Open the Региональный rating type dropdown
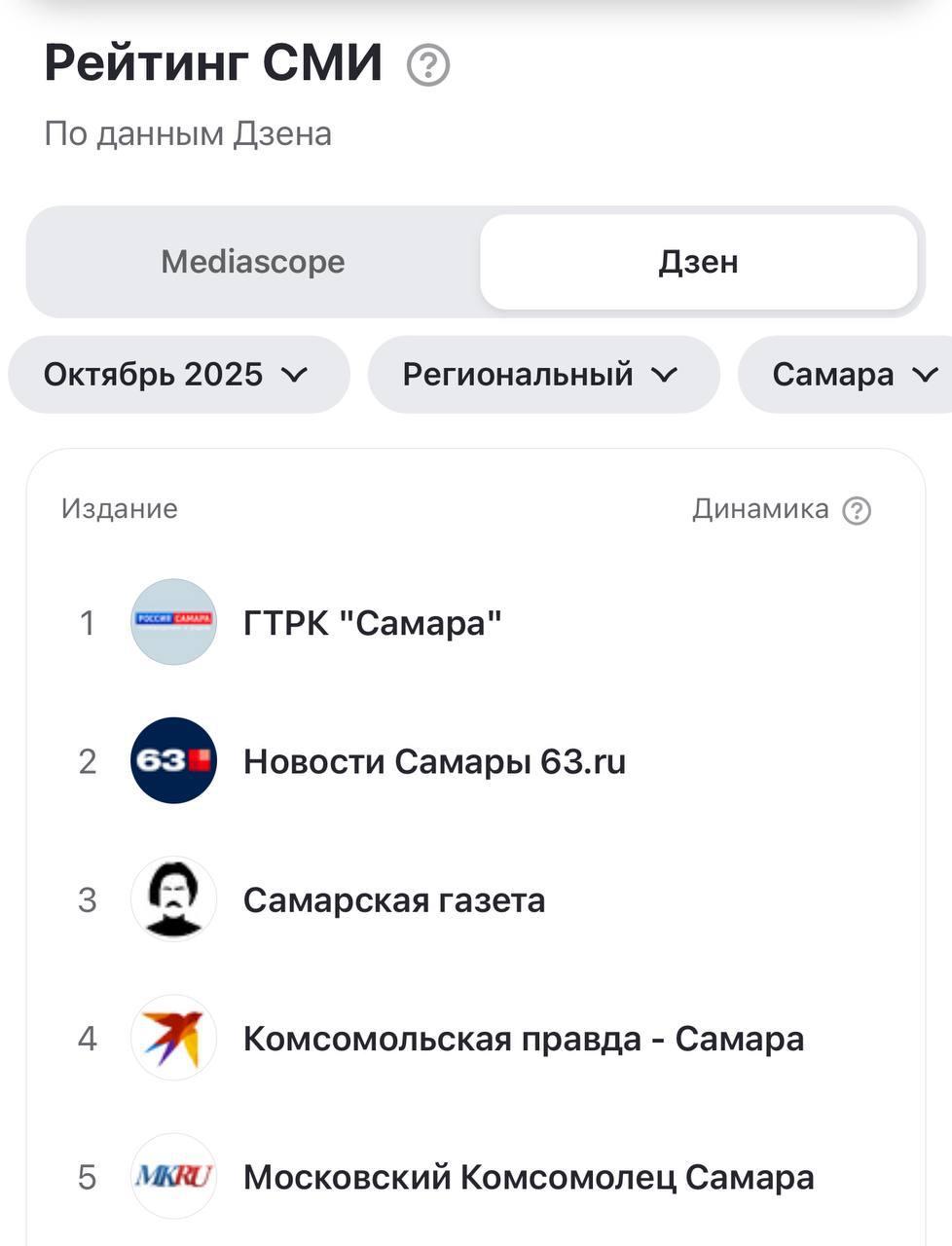Image resolution: width=952 pixels, height=1246 pixels. point(542,374)
